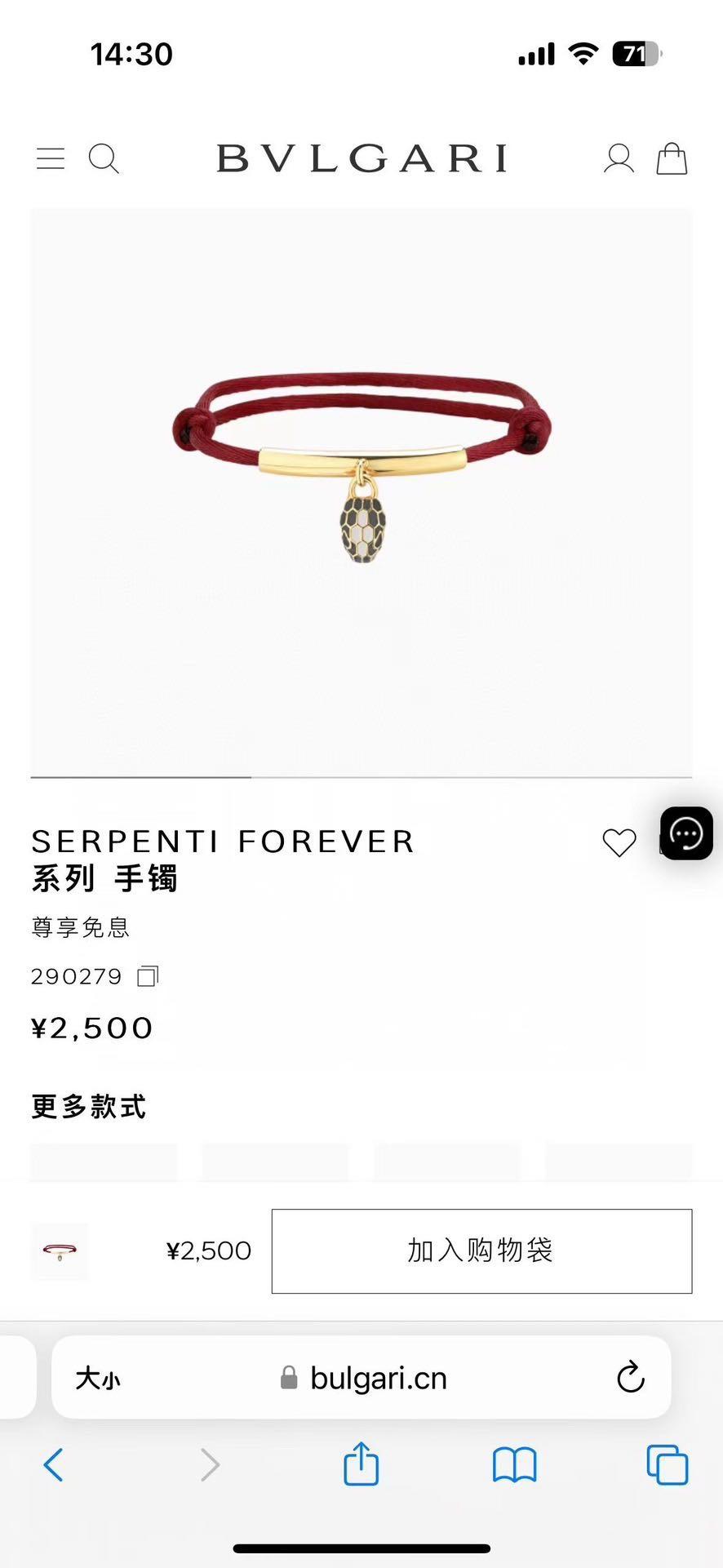Screen dimensions: 723x1568
Task: Open the search icon
Action: click(104, 158)
